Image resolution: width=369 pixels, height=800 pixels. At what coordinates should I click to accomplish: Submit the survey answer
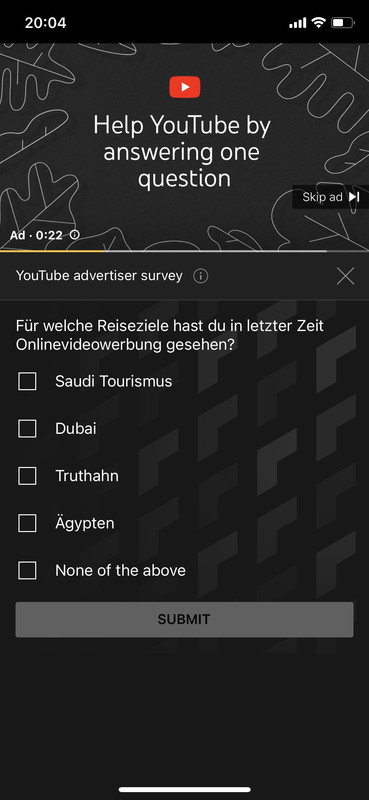184,619
